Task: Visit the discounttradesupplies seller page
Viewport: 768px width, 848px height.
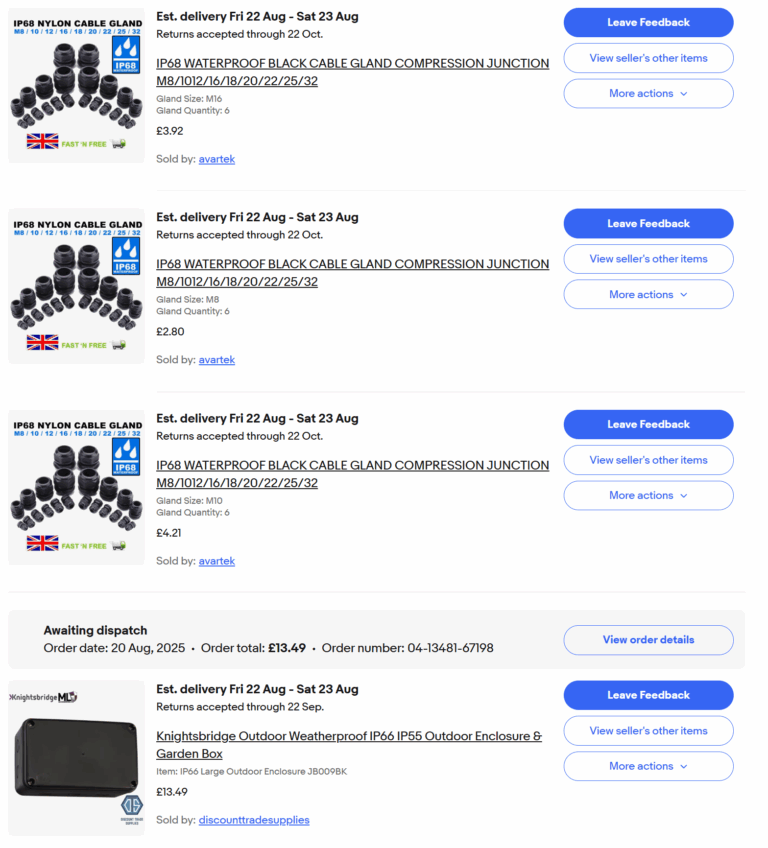Action: 254,820
